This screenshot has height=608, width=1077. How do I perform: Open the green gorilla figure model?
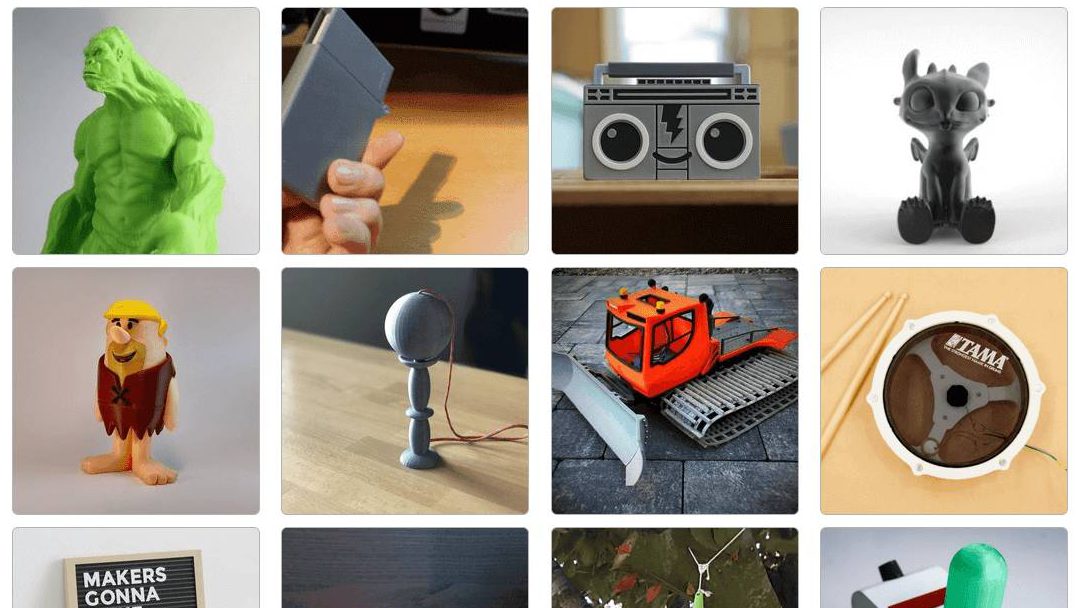pyautogui.click(x=135, y=131)
